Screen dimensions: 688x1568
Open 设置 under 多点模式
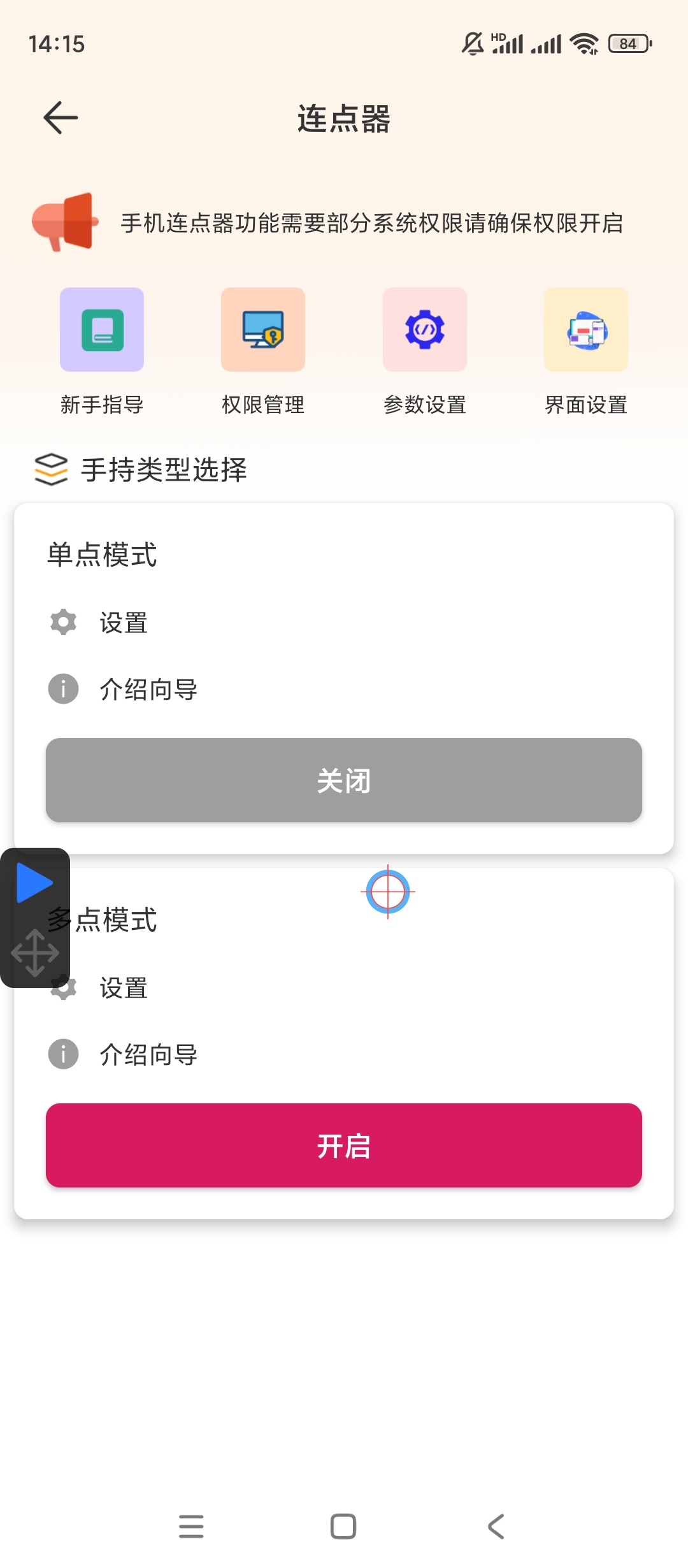pos(124,989)
